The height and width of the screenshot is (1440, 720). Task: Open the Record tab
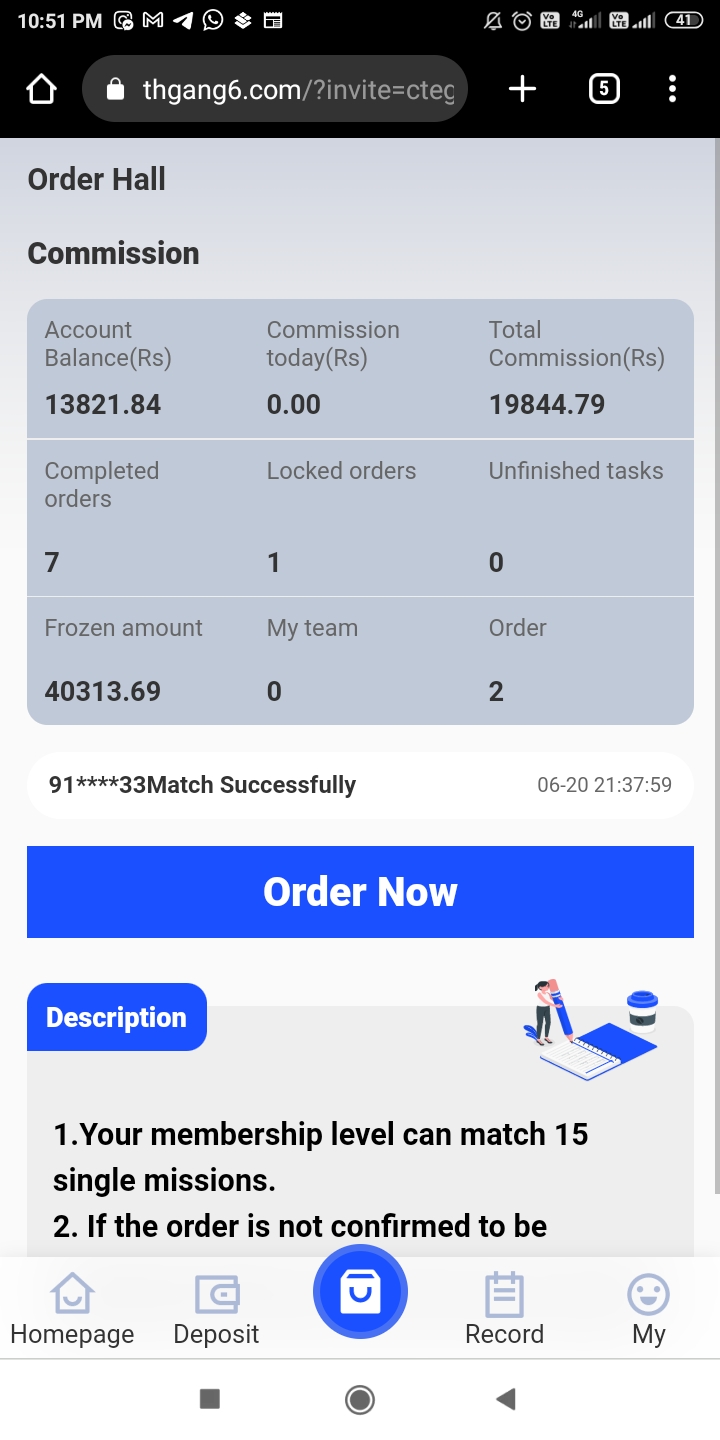coord(504,1310)
